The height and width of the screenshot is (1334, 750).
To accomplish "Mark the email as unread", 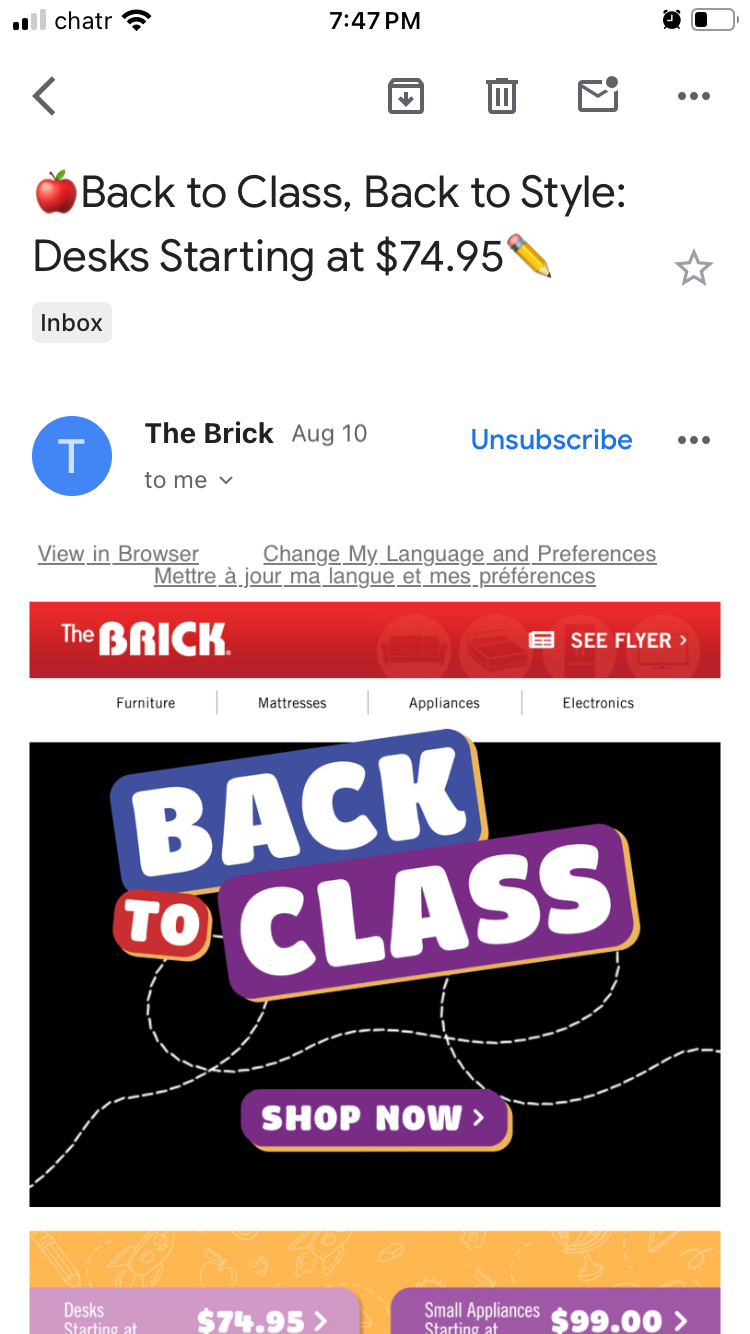I will 598,96.
